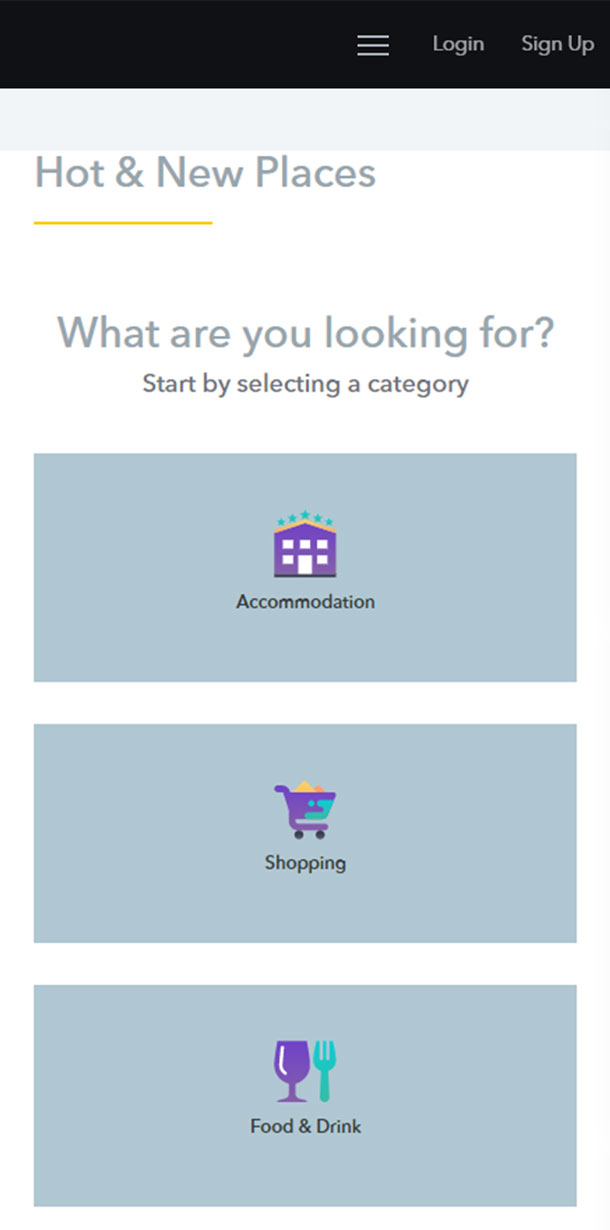Go to Sign Up
The height and width of the screenshot is (1230, 610).
pos(557,44)
